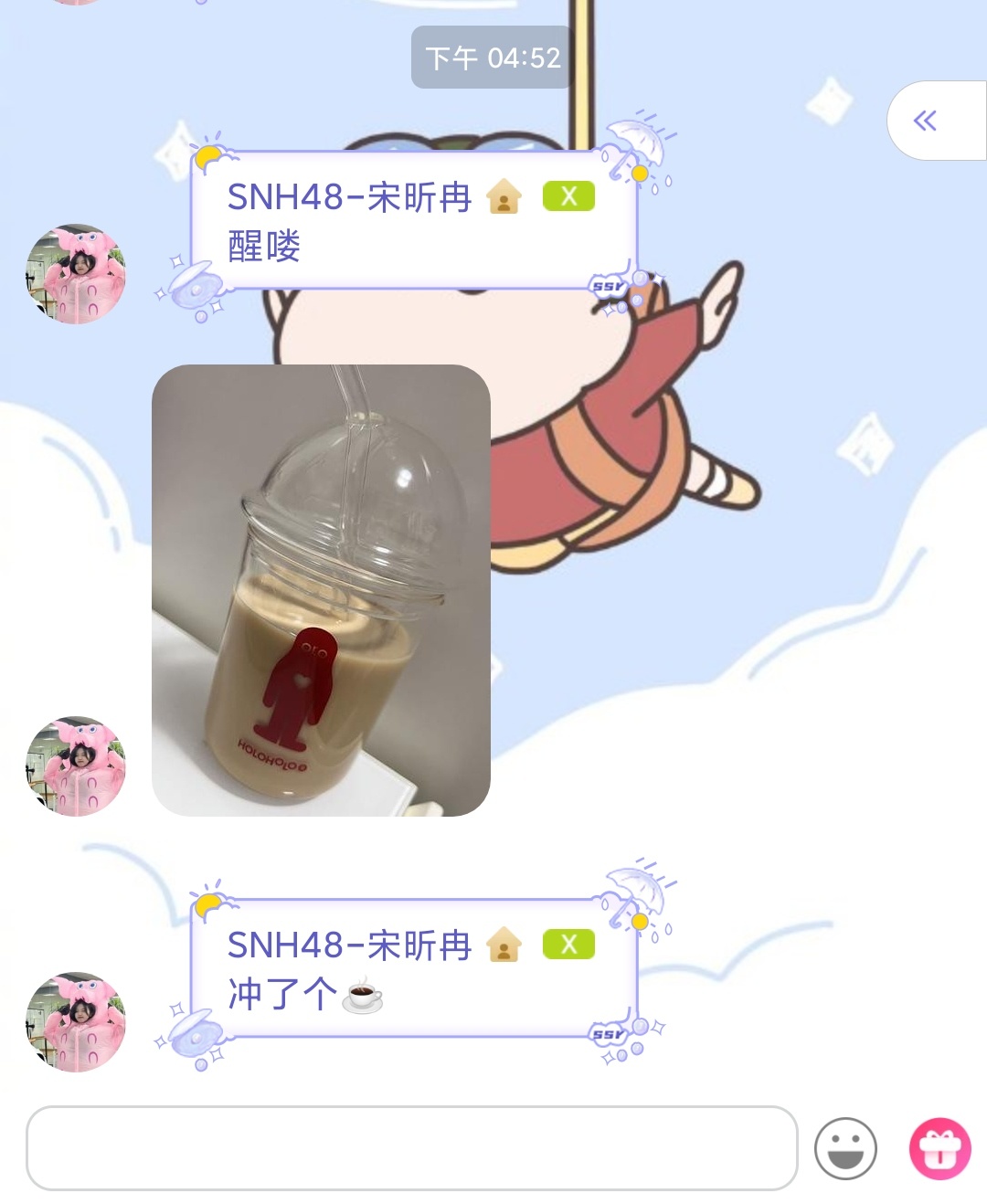Expand the side panel with double-arrow button

(x=926, y=121)
